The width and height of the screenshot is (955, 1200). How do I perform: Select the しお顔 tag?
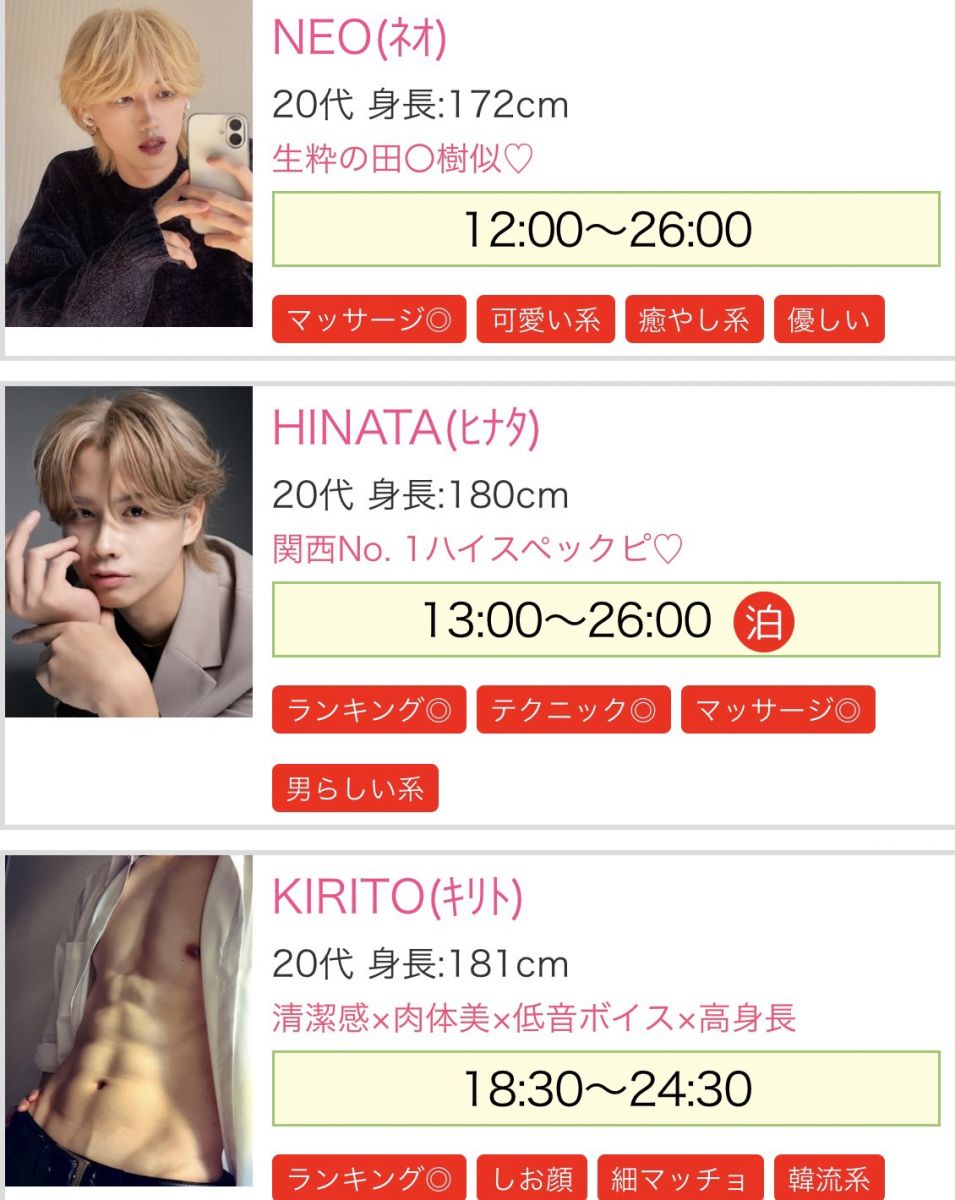(x=531, y=1179)
